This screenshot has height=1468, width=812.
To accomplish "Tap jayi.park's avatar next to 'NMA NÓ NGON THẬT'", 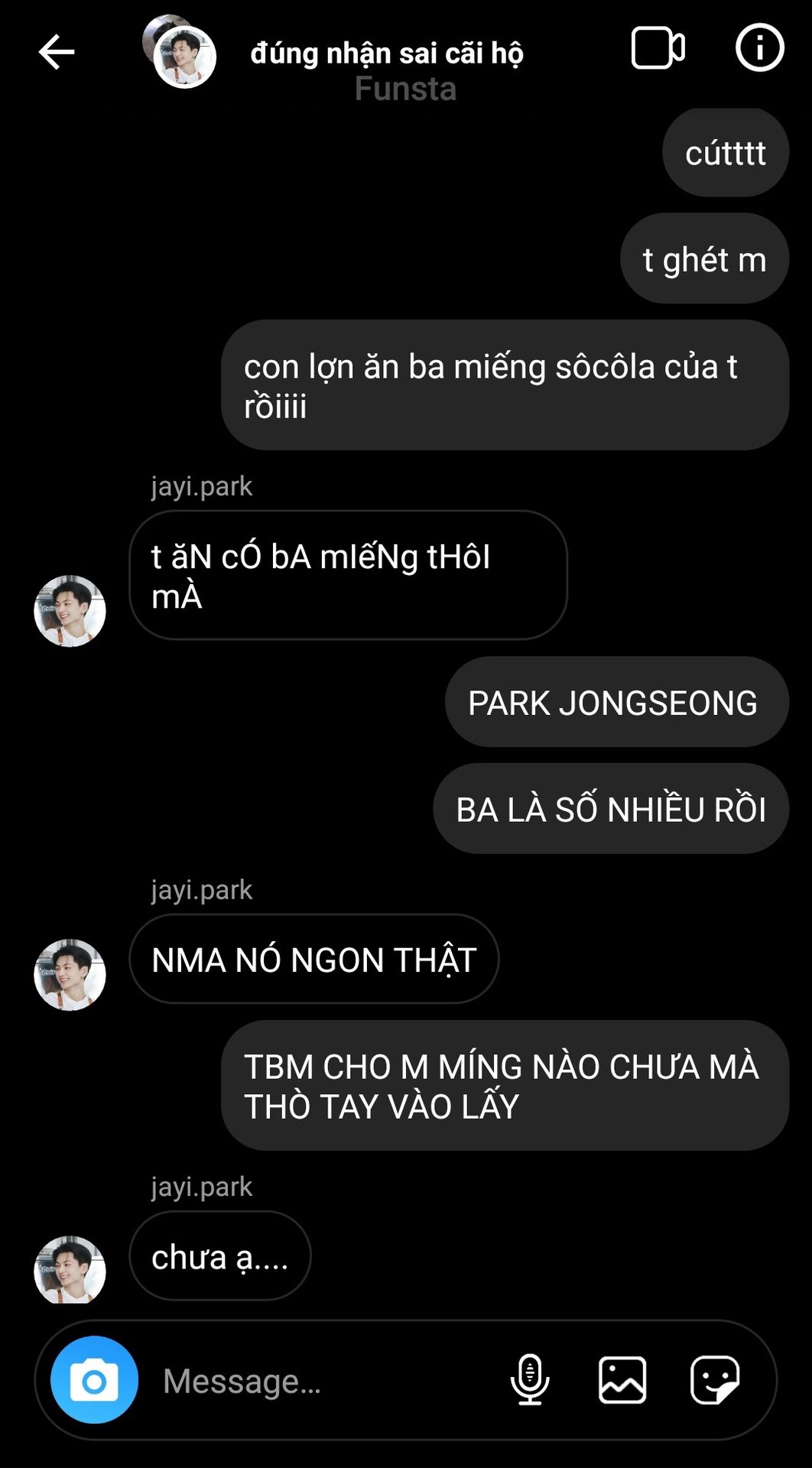I will click(x=70, y=975).
